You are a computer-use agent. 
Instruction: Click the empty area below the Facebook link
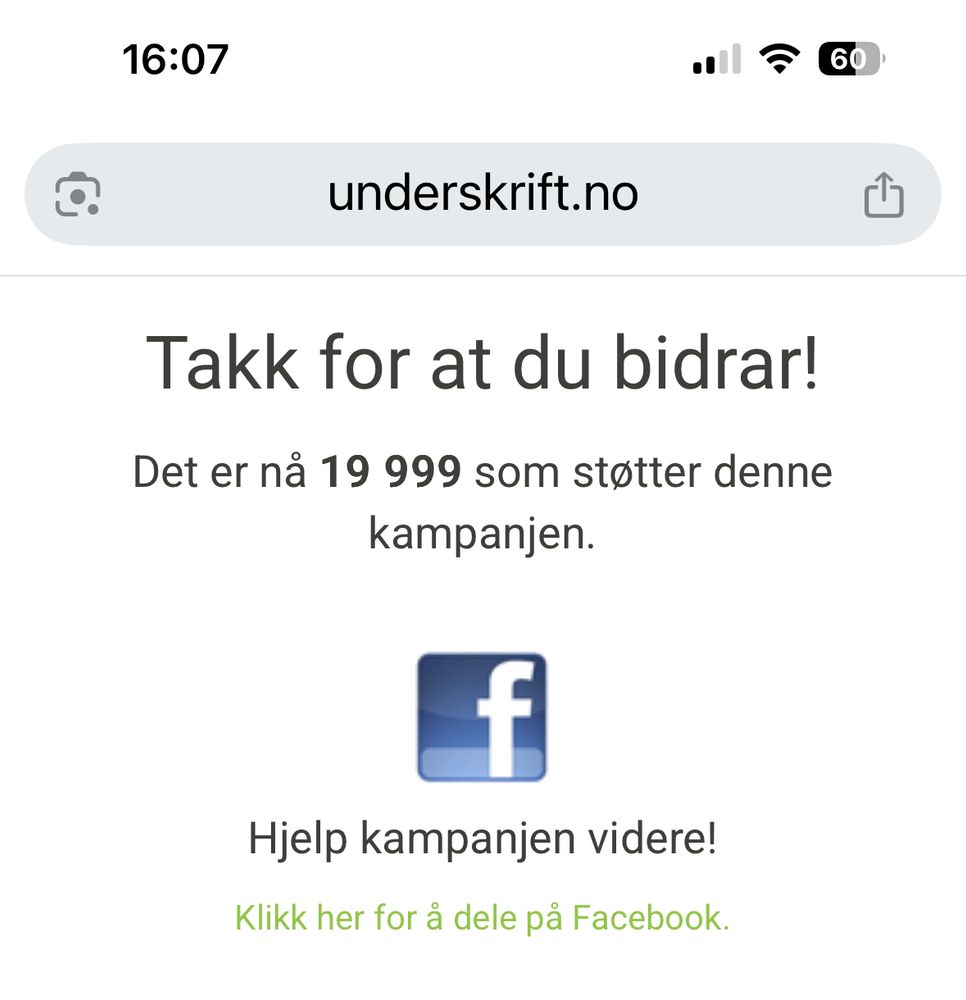(x=483, y=970)
